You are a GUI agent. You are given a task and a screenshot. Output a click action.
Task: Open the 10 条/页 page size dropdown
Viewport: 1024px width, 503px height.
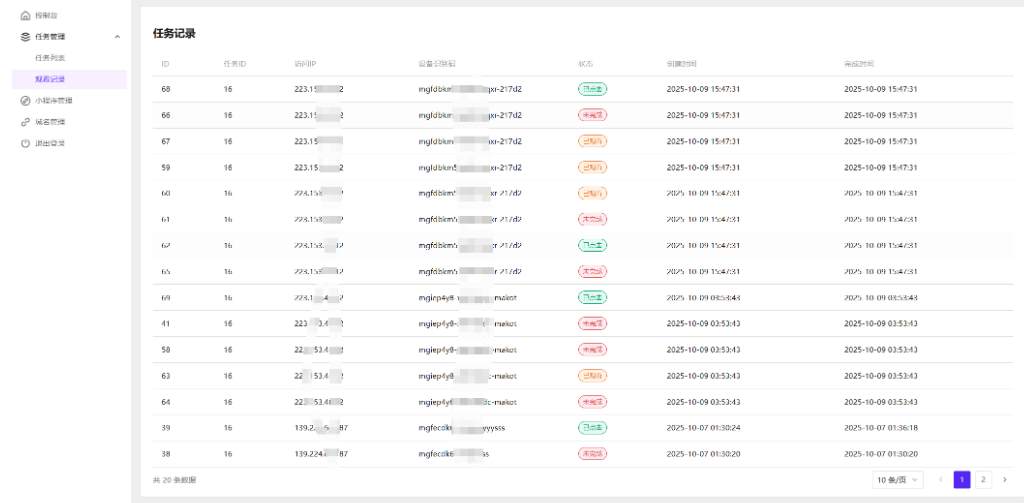click(x=897, y=480)
